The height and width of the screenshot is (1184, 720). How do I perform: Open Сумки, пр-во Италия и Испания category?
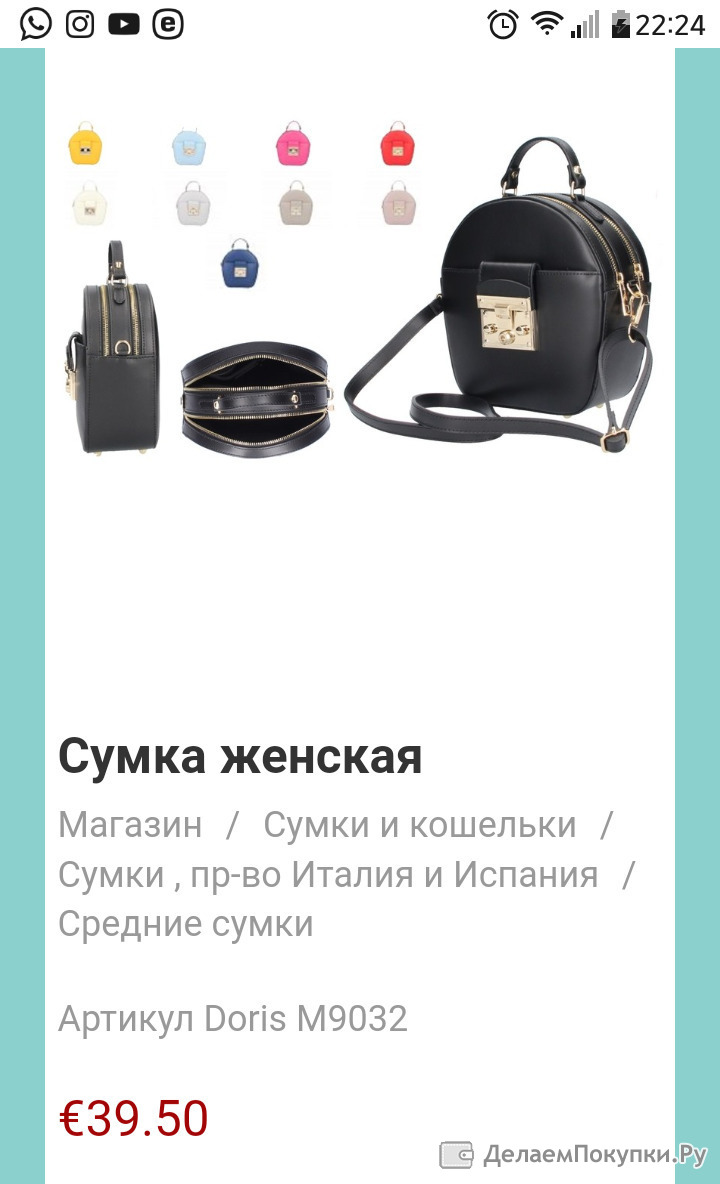click(328, 874)
